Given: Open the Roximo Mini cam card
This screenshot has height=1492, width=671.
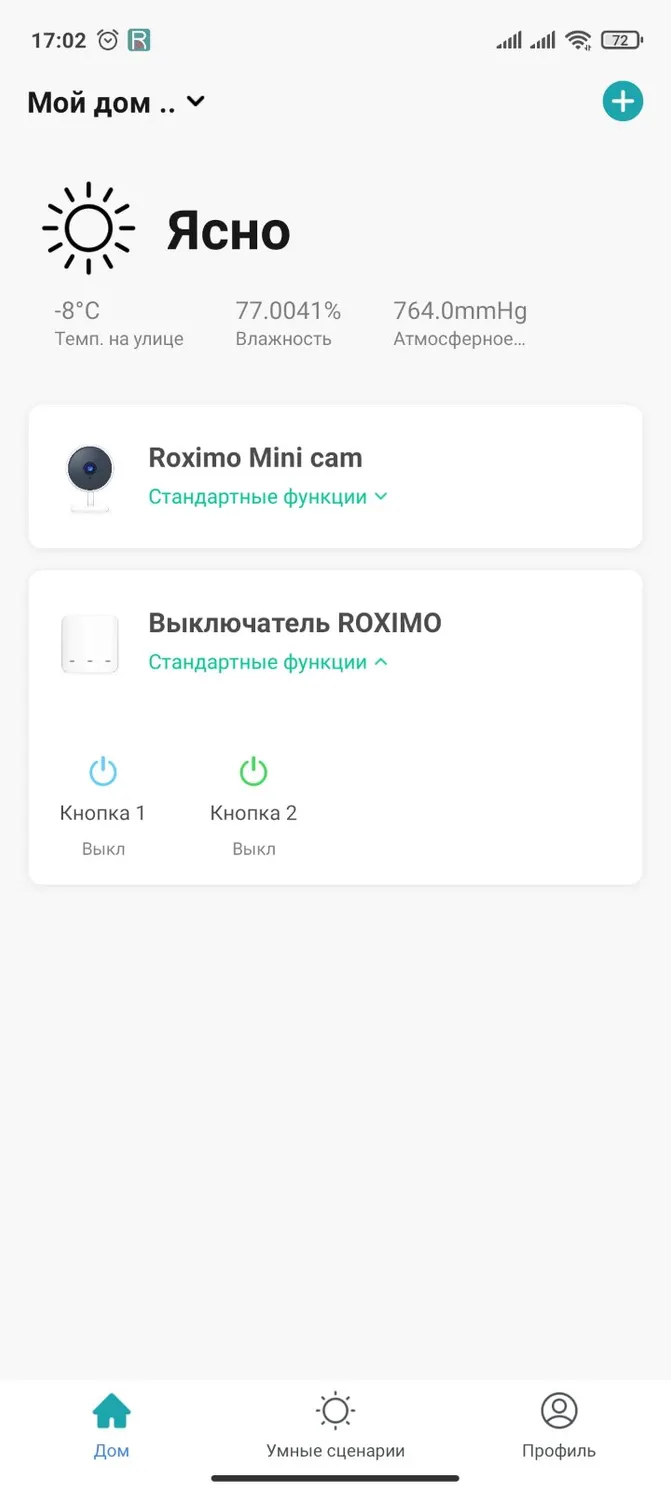Looking at the screenshot, I should [x=335, y=477].
